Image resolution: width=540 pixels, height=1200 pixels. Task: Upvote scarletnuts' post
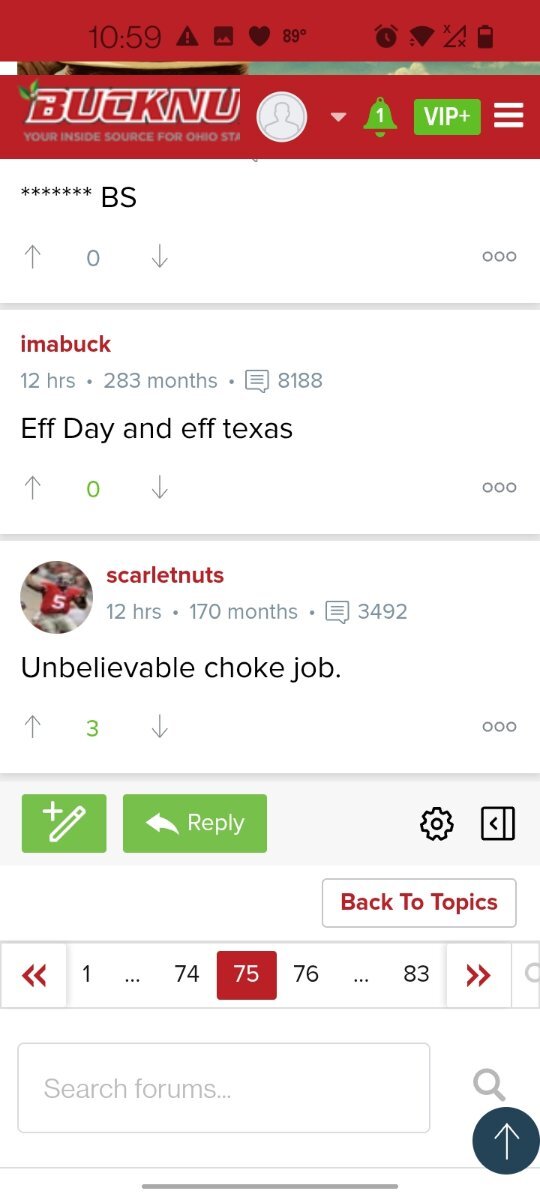tap(33, 727)
